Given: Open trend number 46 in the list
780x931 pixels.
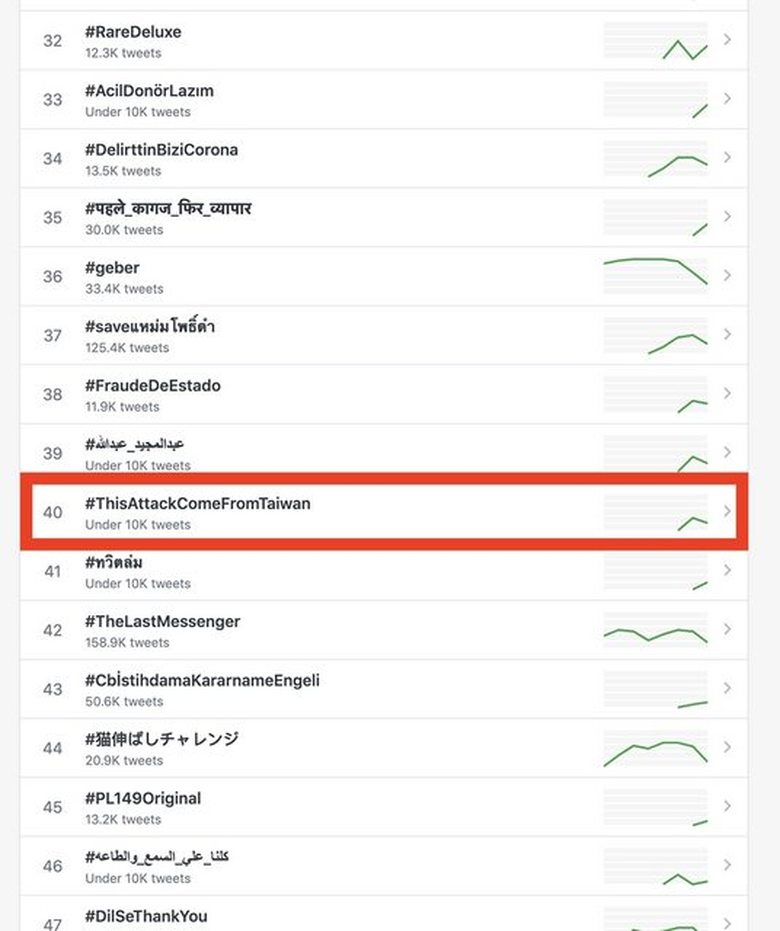Looking at the screenshot, I should click(x=156, y=858).
